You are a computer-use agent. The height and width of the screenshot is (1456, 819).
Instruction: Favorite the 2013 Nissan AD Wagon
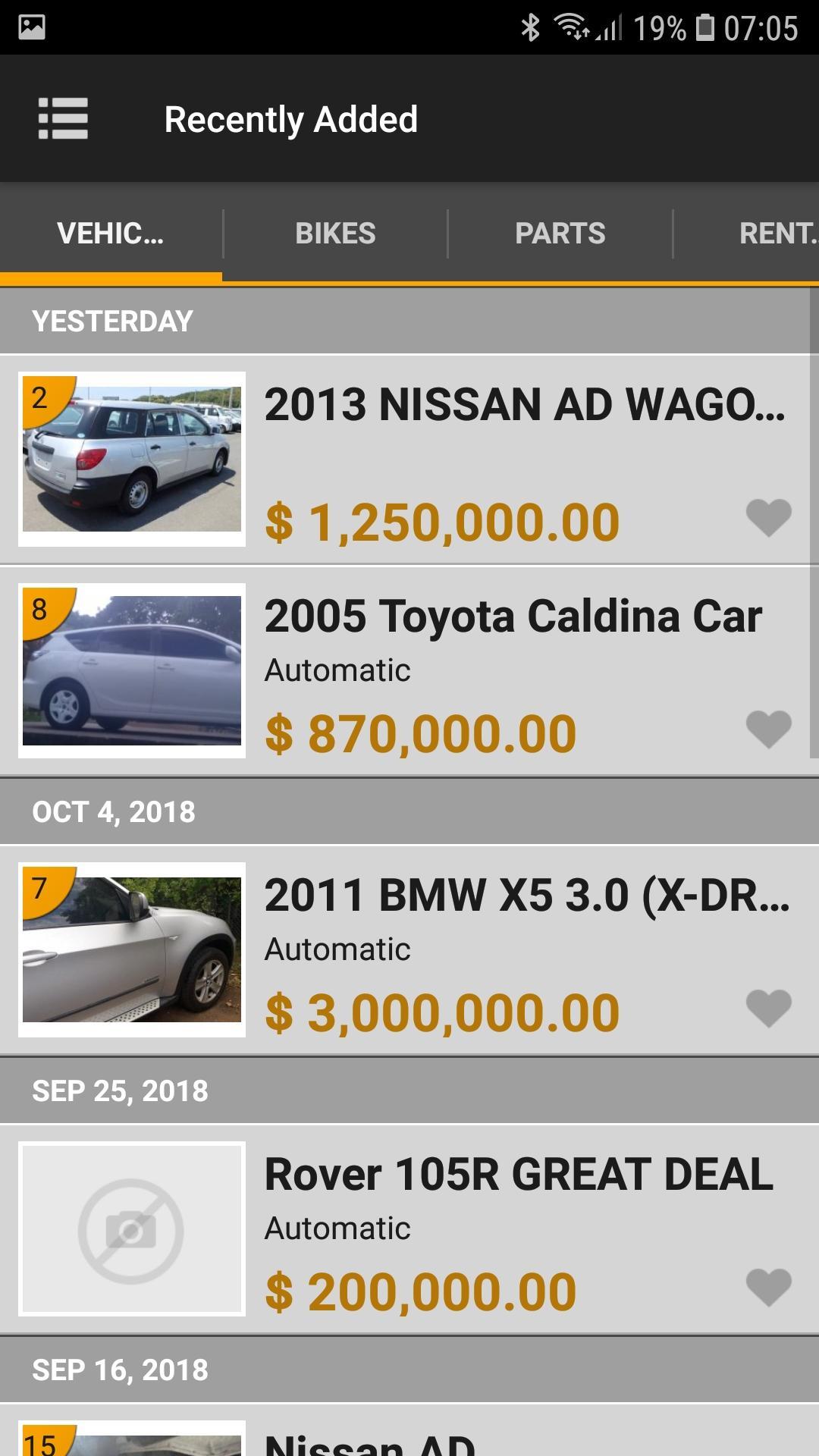768,519
